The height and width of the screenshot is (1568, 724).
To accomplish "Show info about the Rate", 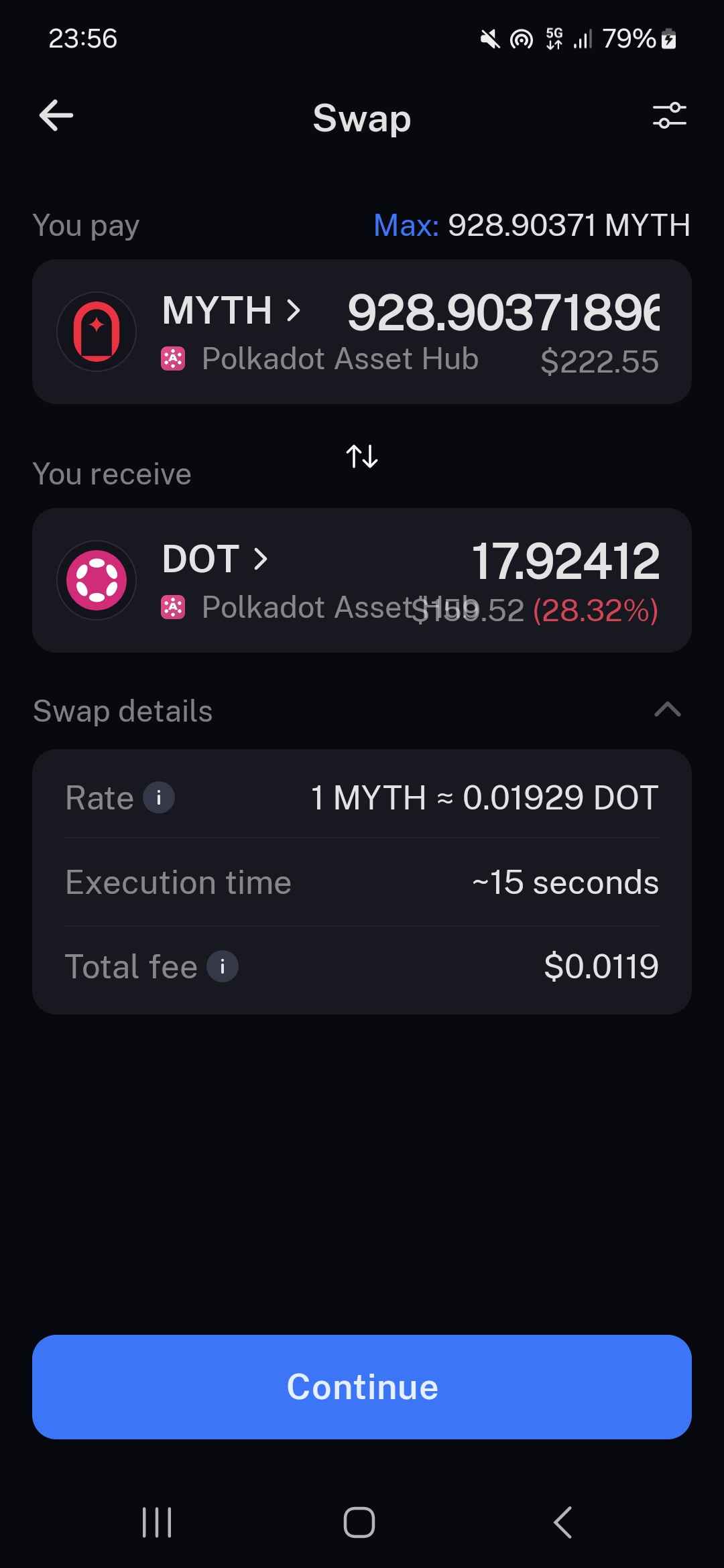I will pos(159,798).
